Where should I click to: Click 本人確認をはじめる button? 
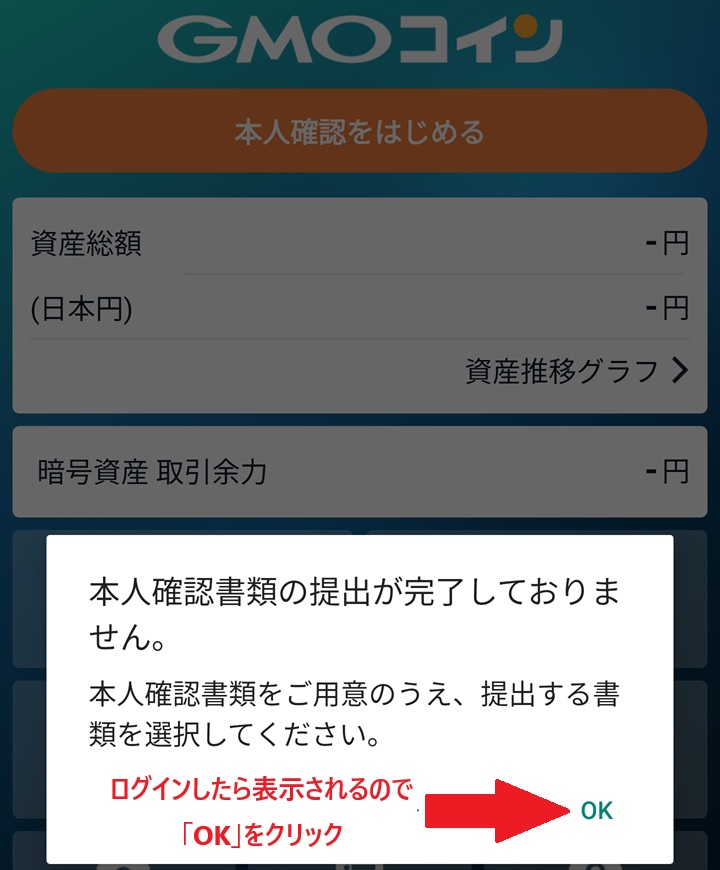click(x=358, y=130)
